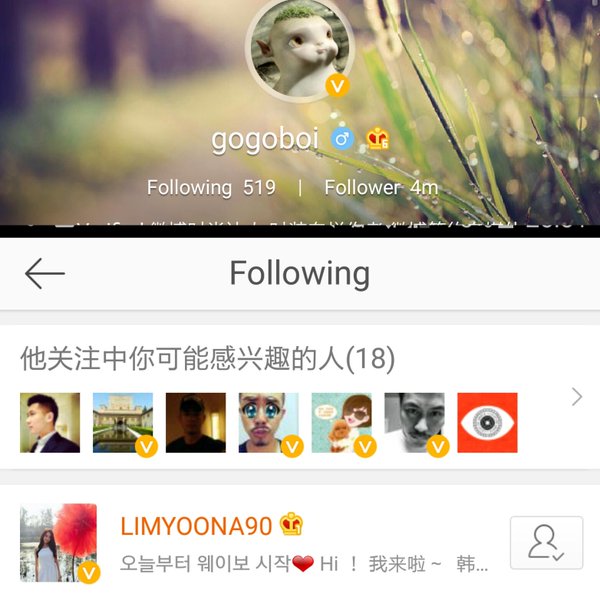Open the suggested user with garden palace avatar
The width and height of the screenshot is (600, 600).
(x=123, y=422)
